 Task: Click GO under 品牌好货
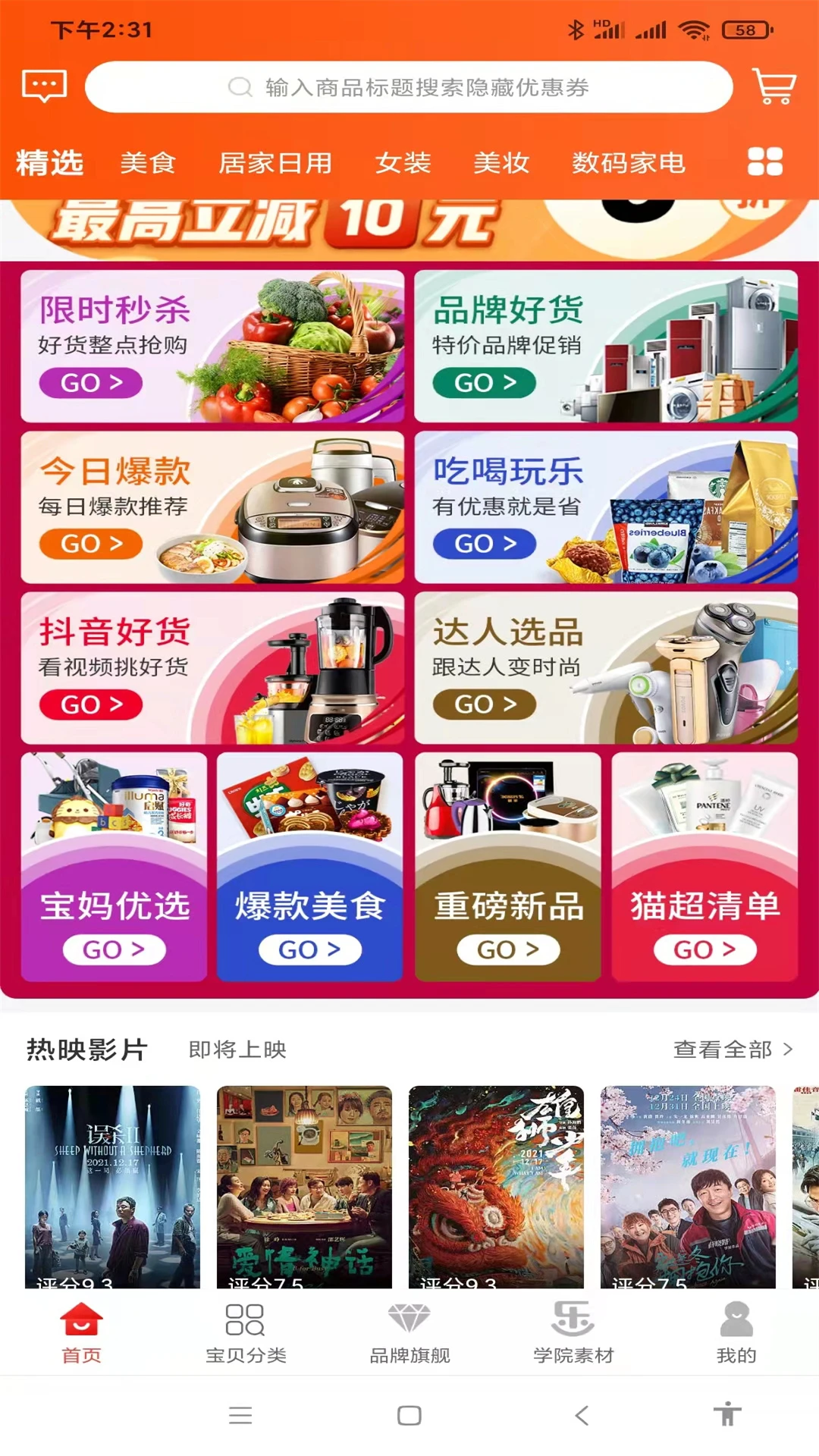pyautogui.click(x=485, y=382)
